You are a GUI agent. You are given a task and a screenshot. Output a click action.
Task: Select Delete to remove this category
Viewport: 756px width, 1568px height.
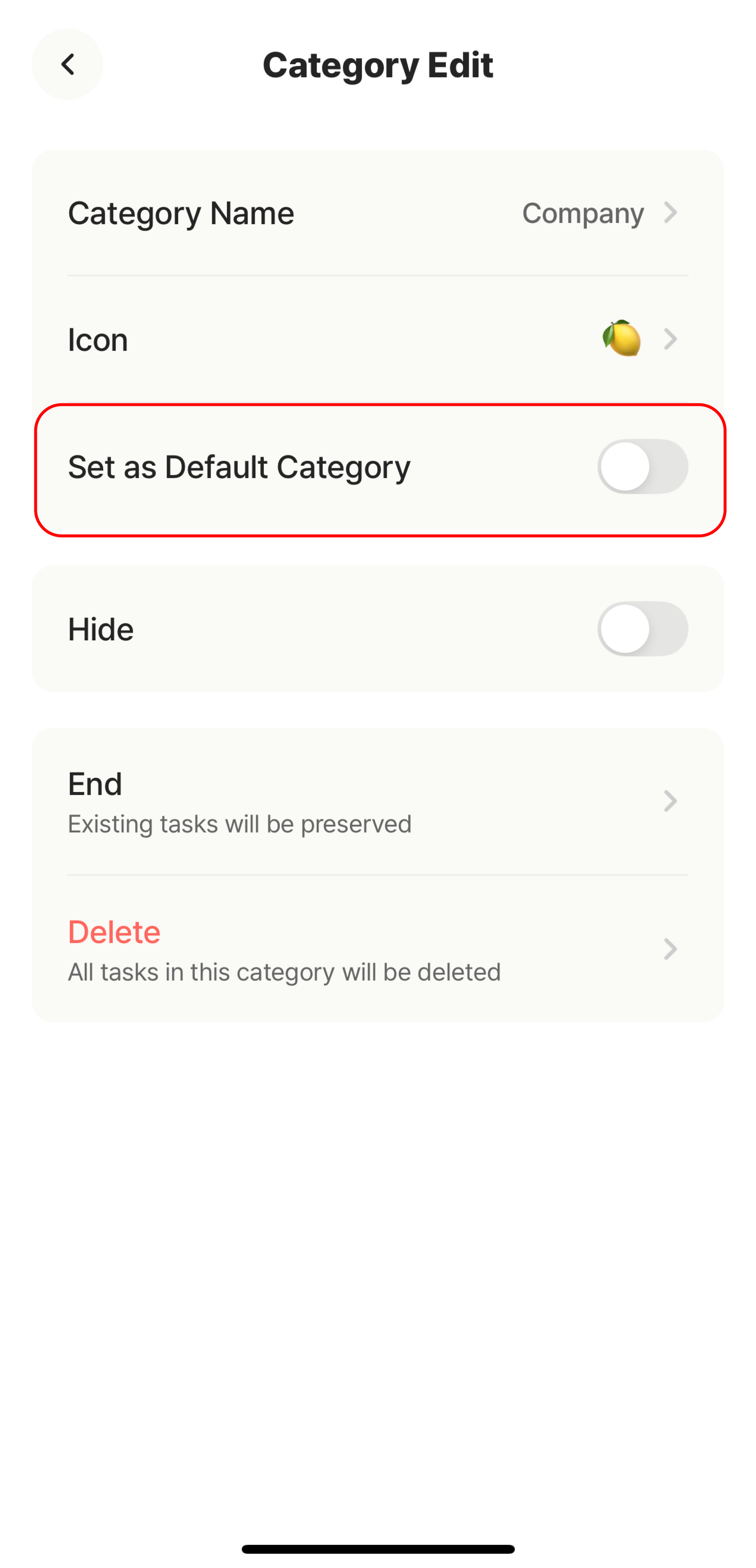coord(378,949)
